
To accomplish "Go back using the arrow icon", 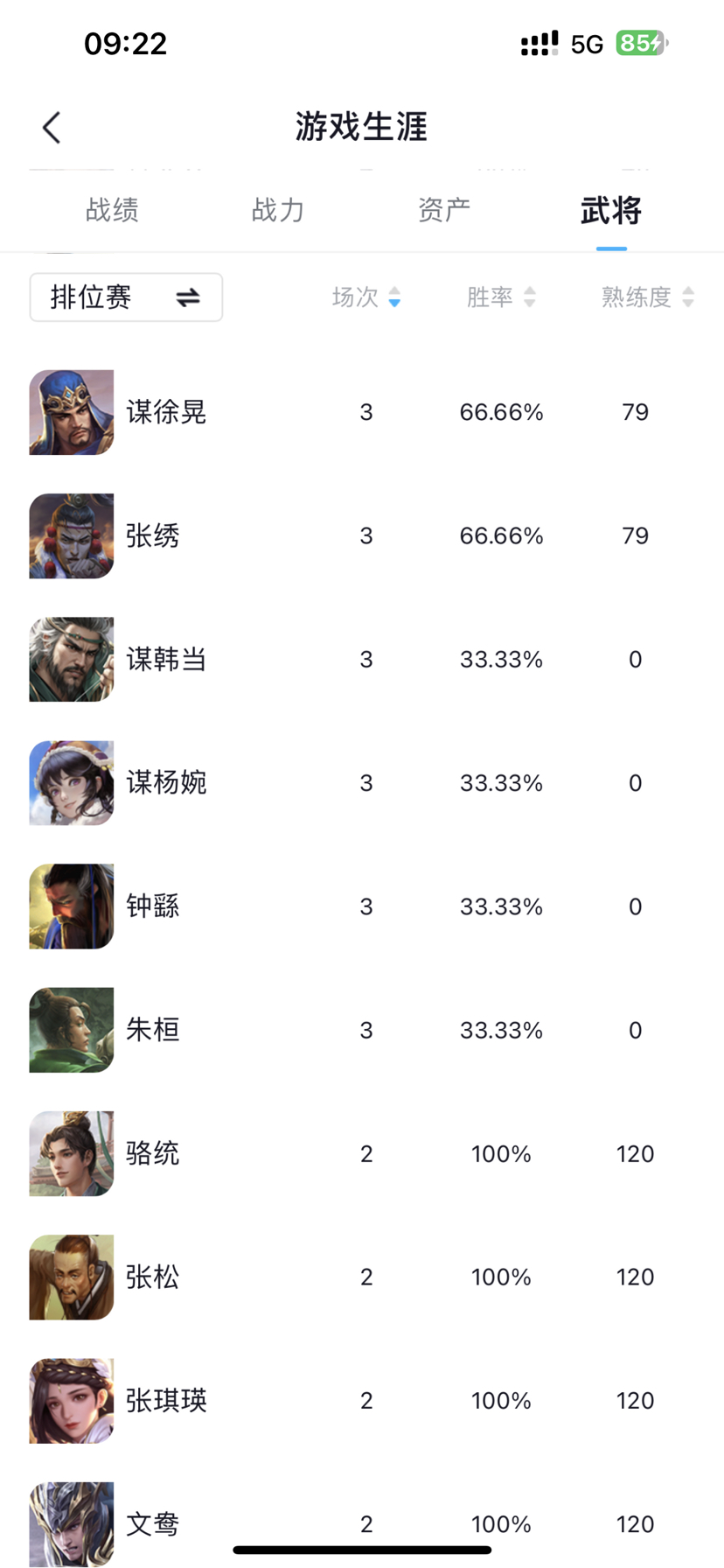I will [x=52, y=128].
